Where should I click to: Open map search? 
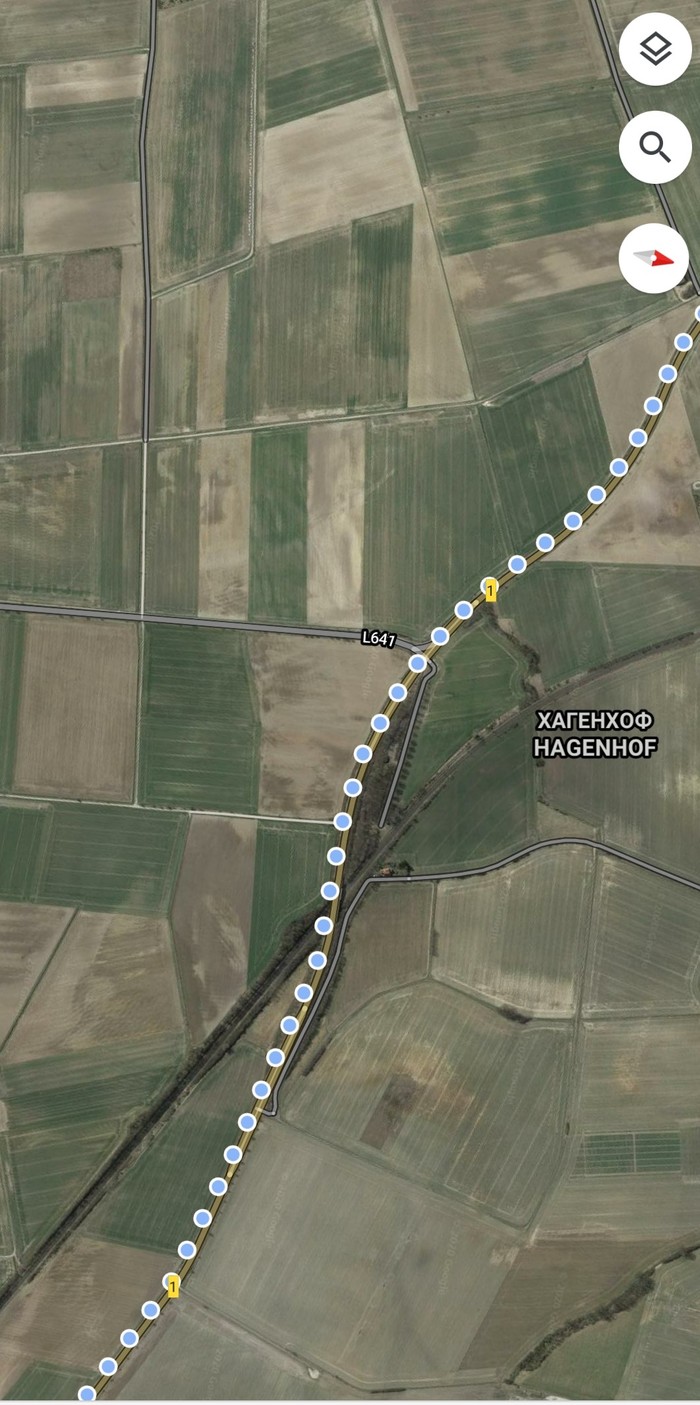tap(655, 148)
